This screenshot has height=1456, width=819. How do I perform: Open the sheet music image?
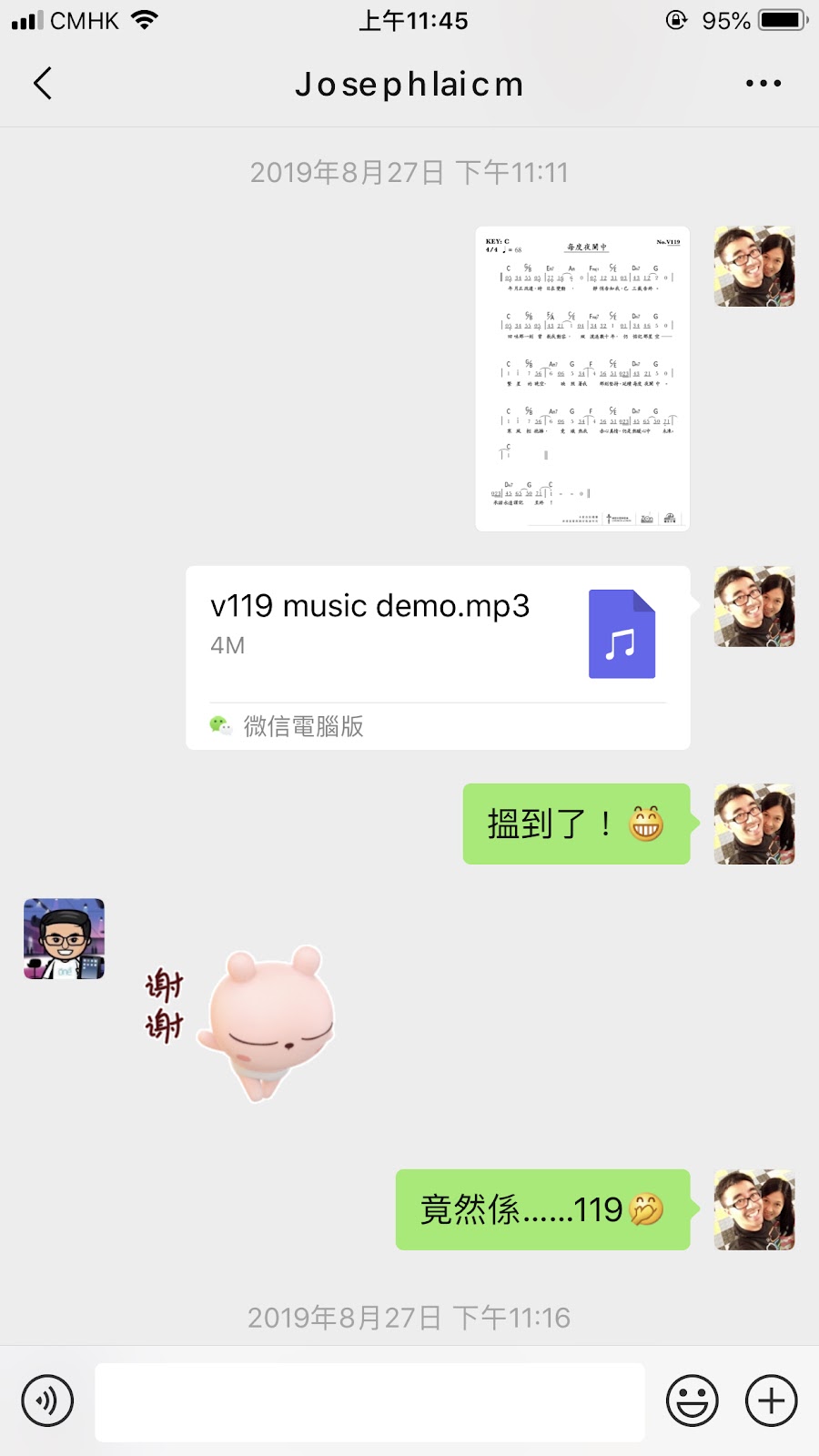[x=582, y=379]
